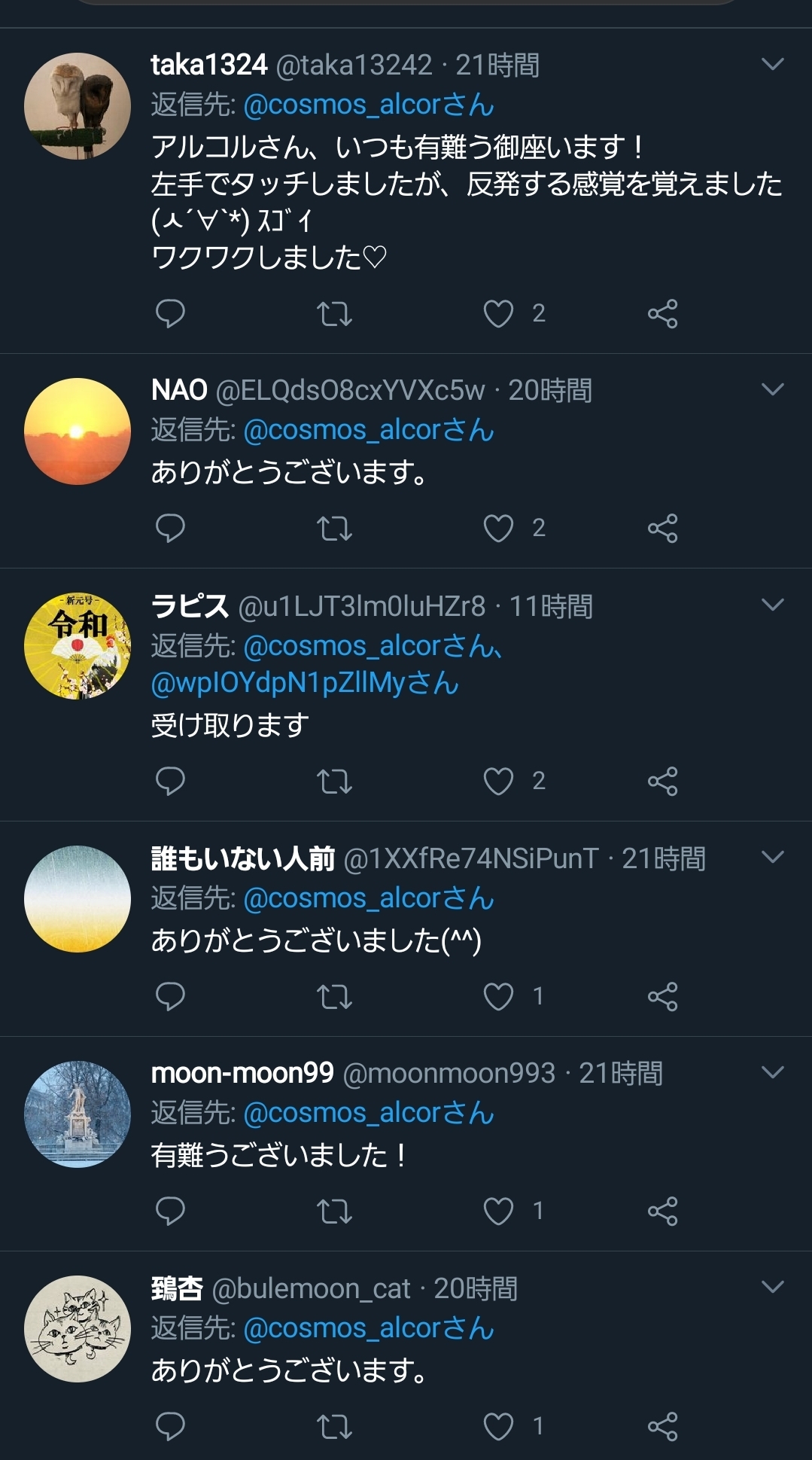
Task: Share 誰もいない人前's tweet
Action: pyautogui.click(x=662, y=996)
